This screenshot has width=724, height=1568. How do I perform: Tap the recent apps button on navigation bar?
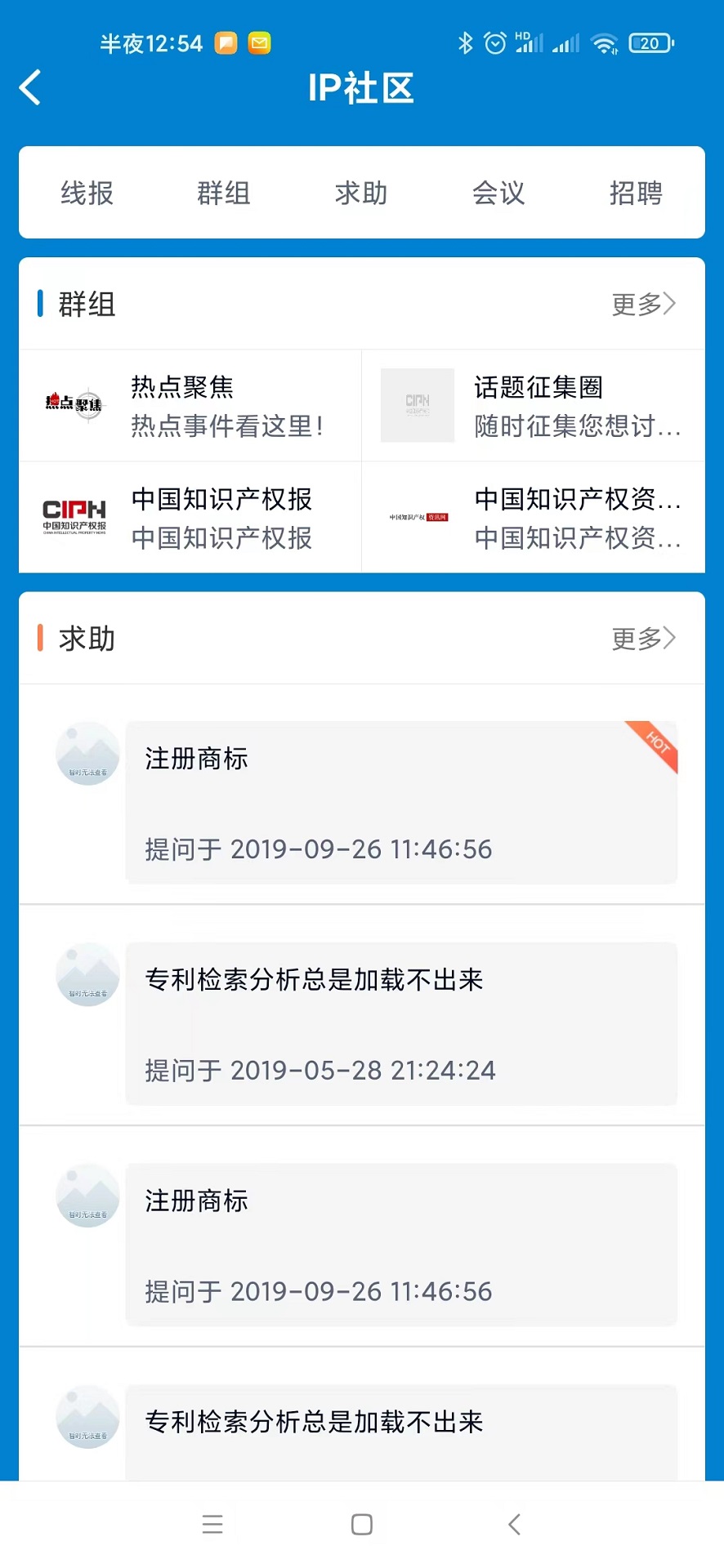pos(212,1522)
